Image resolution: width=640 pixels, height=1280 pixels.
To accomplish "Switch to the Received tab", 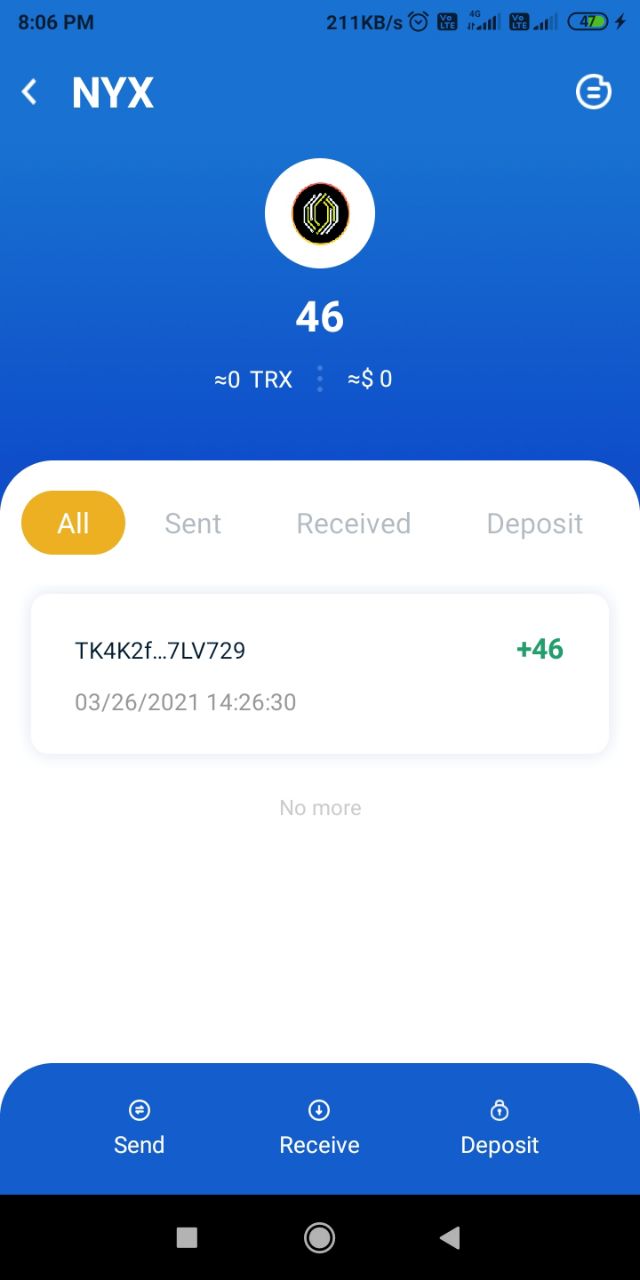I will pos(353,523).
